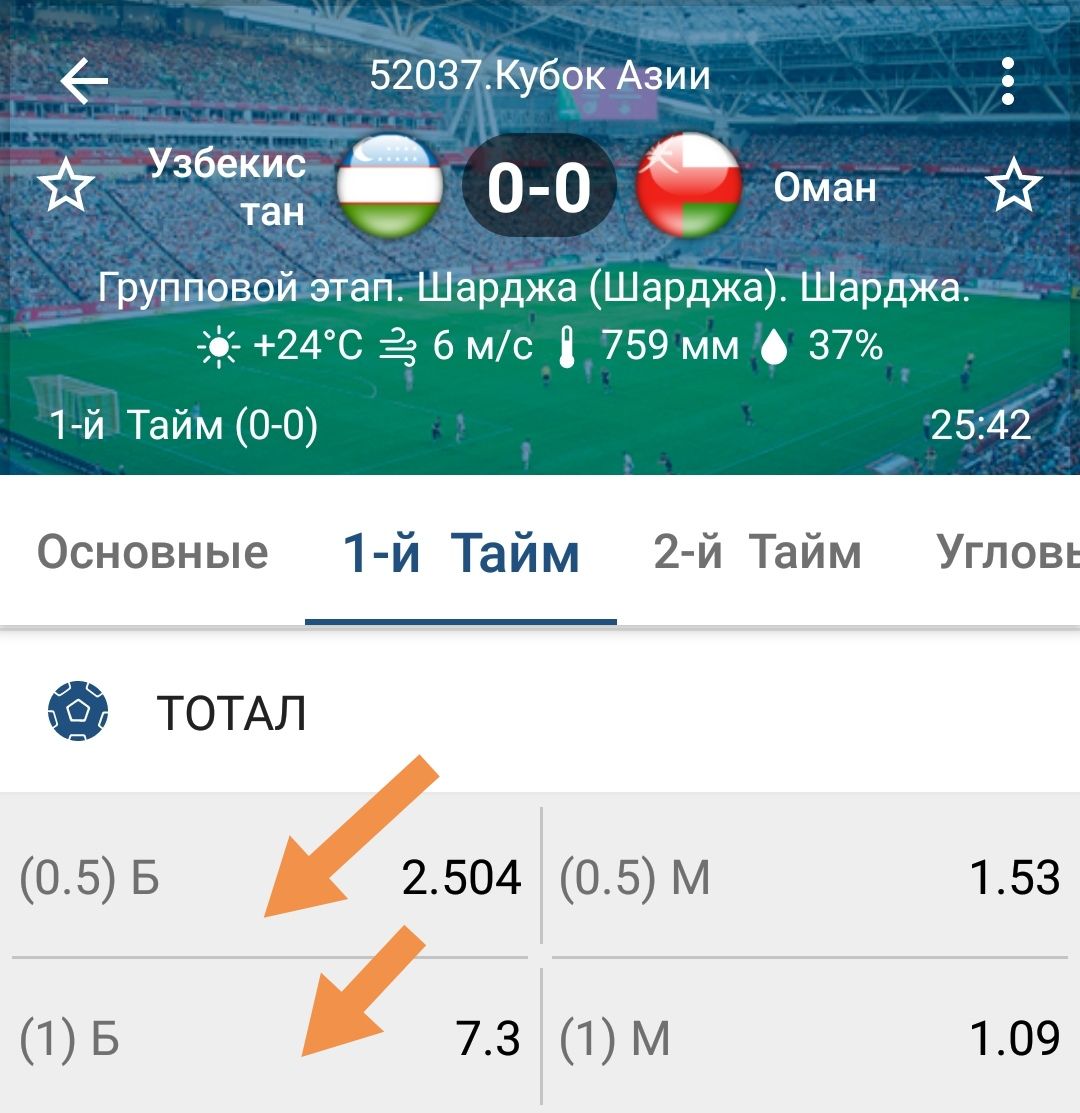Open the Угловые tab
The width and height of the screenshot is (1080, 1113).
point(1007,552)
